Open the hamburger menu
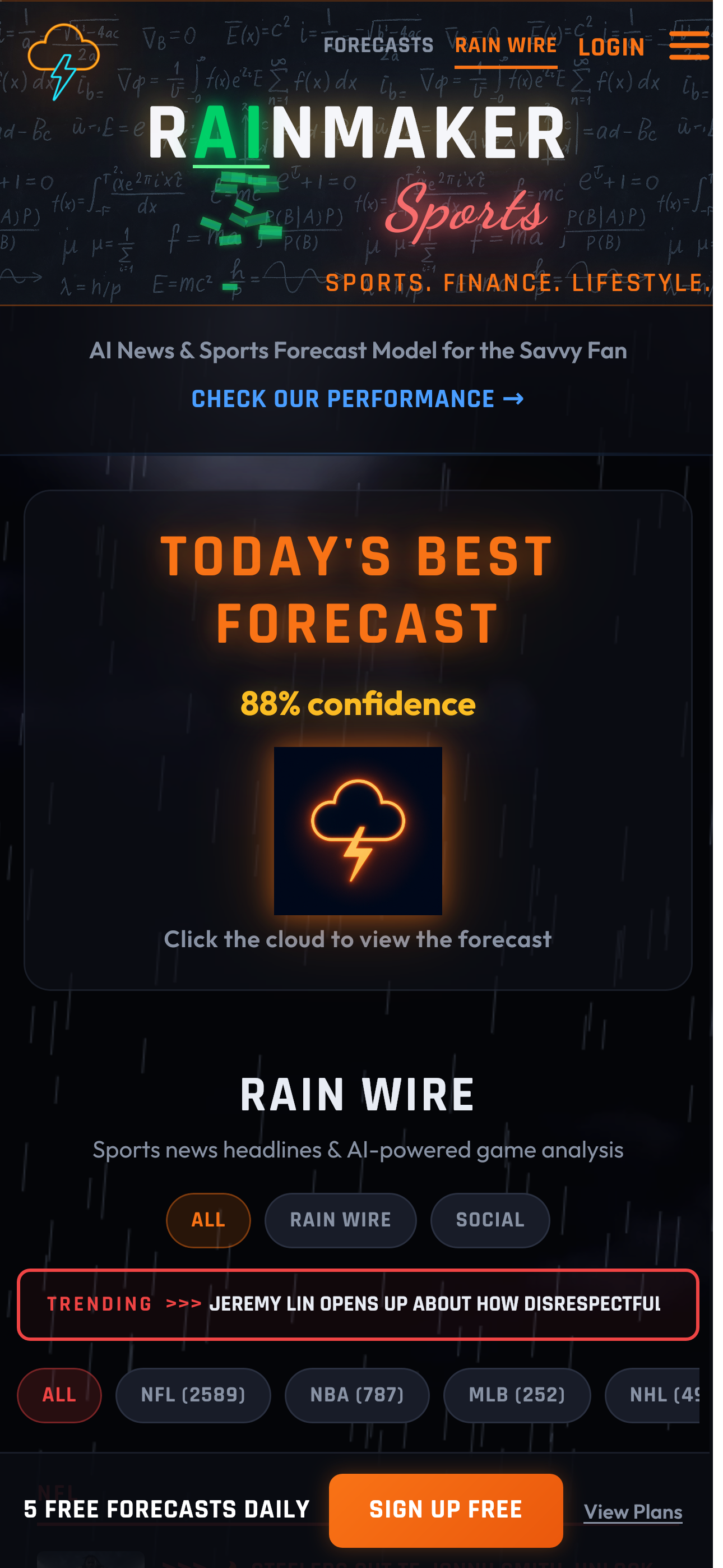Viewport: 723px width, 1568px height. click(688, 45)
